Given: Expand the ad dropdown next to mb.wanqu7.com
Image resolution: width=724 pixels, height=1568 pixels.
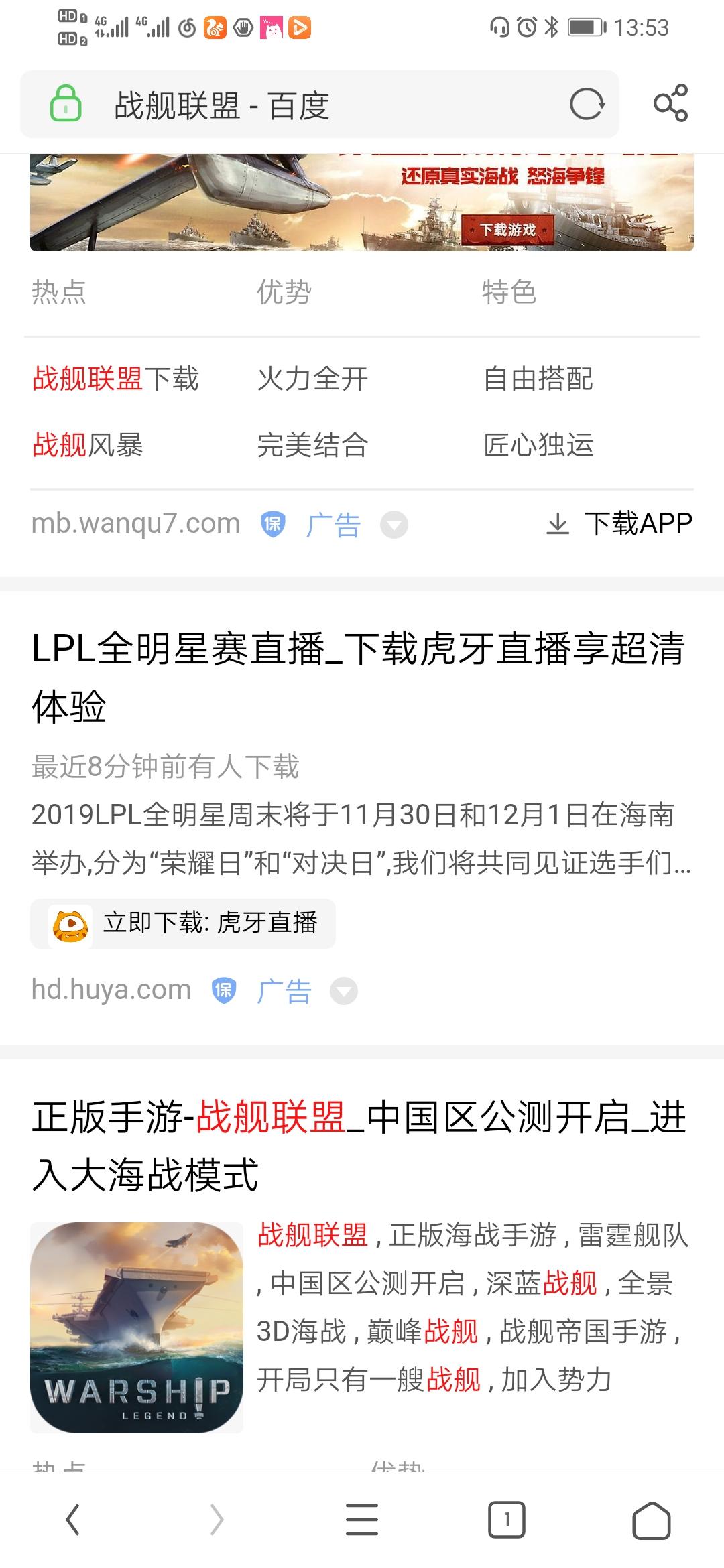Looking at the screenshot, I should point(394,525).
